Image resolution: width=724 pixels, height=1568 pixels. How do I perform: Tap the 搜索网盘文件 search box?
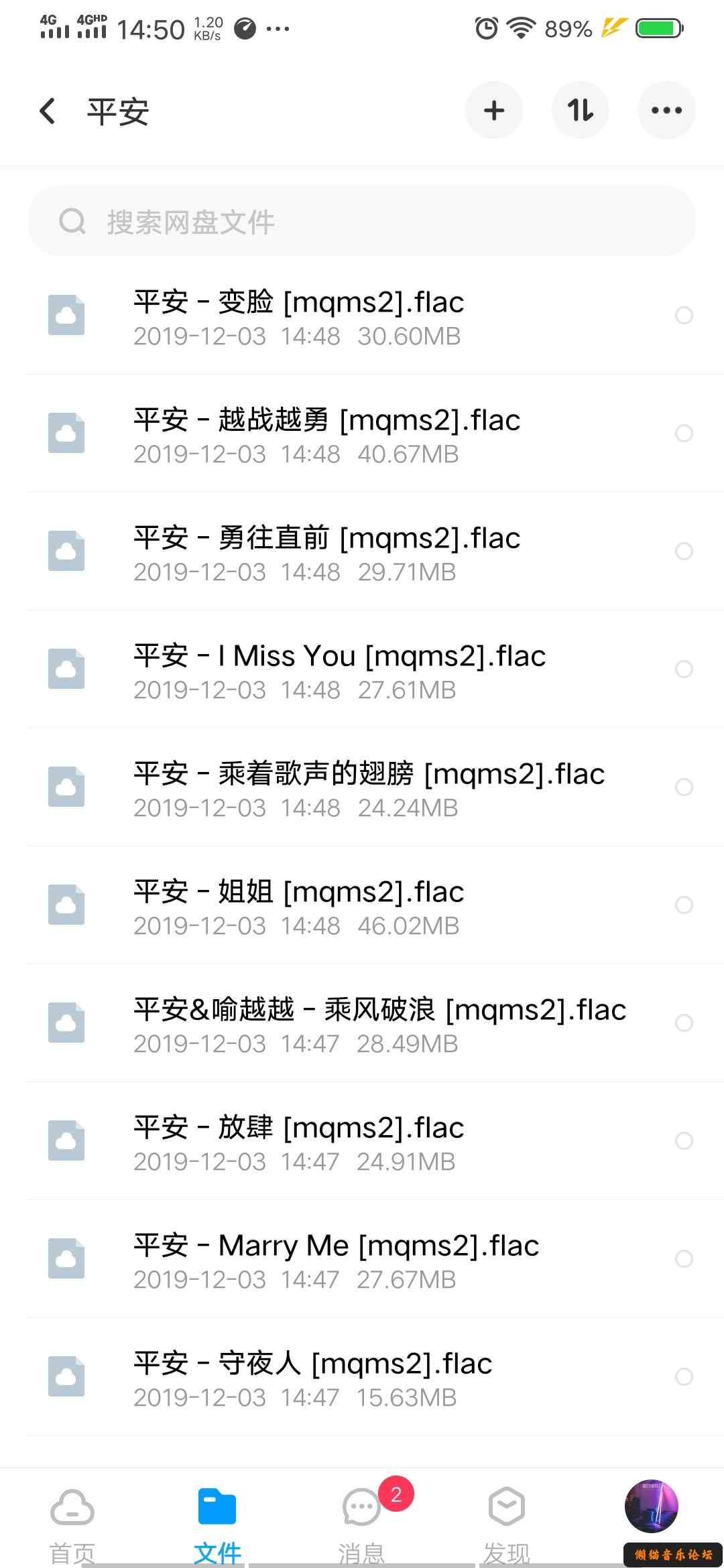[362, 222]
